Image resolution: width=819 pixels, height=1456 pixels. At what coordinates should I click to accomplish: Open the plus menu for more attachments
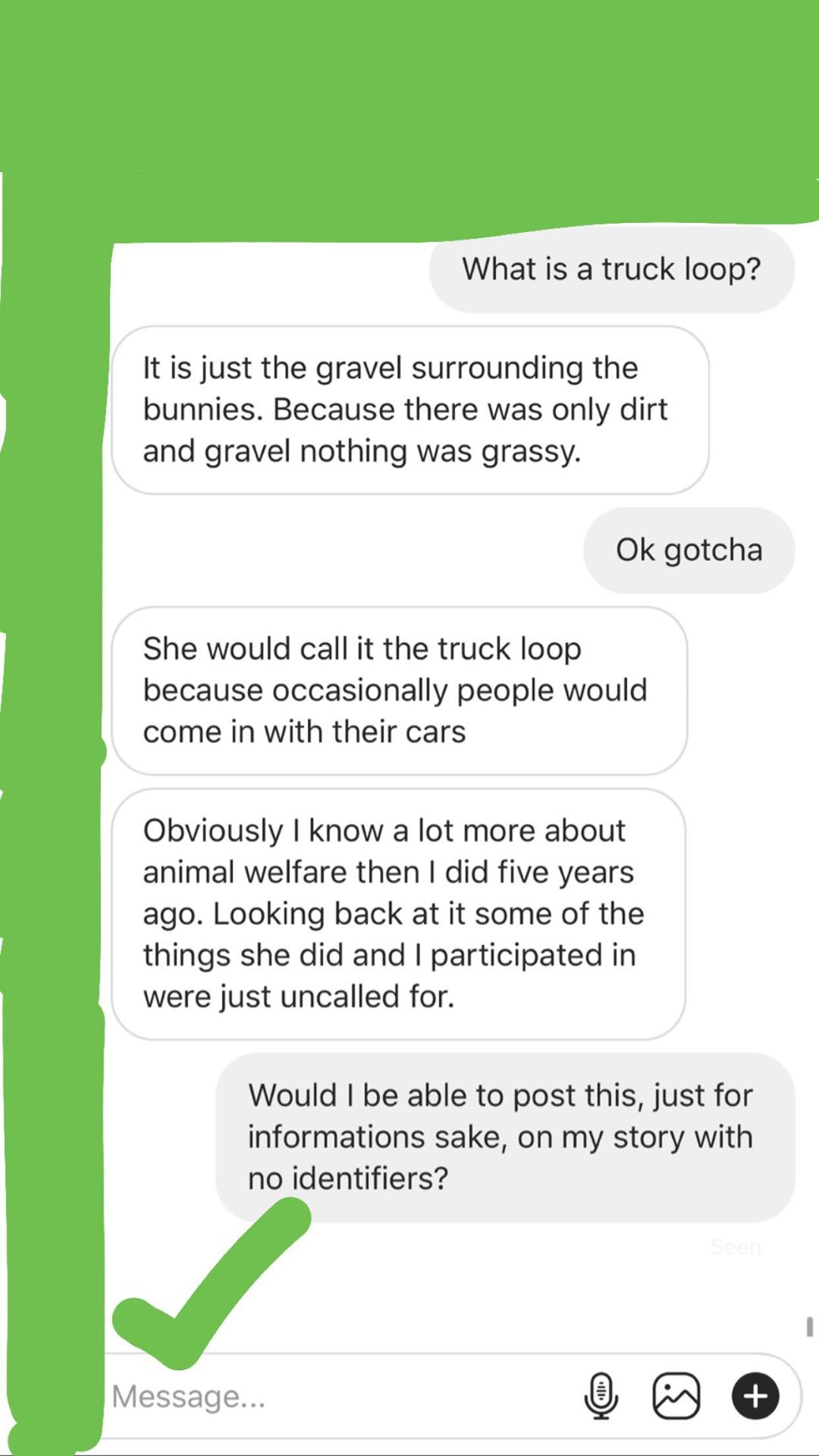(755, 1396)
